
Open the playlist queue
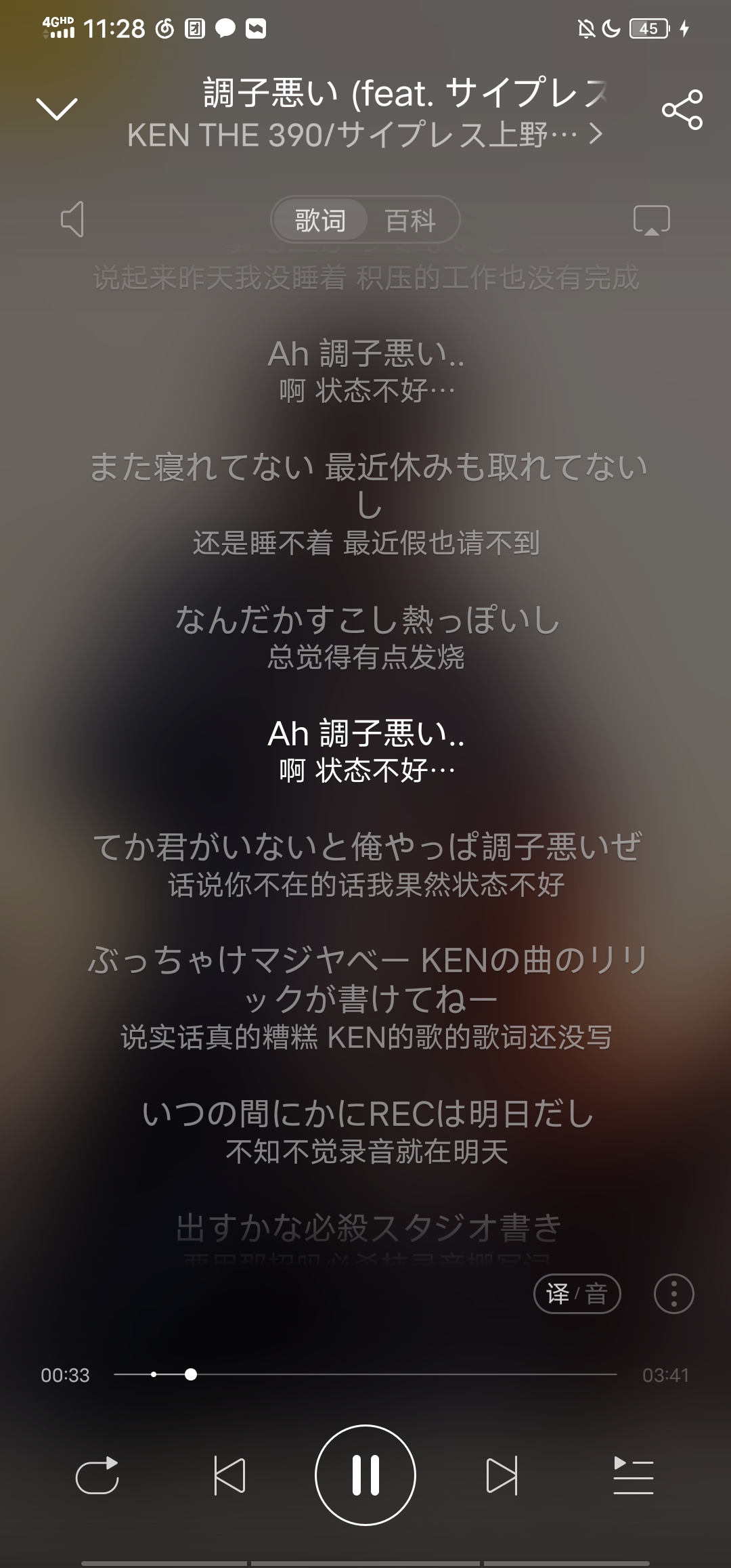tap(633, 1475)
